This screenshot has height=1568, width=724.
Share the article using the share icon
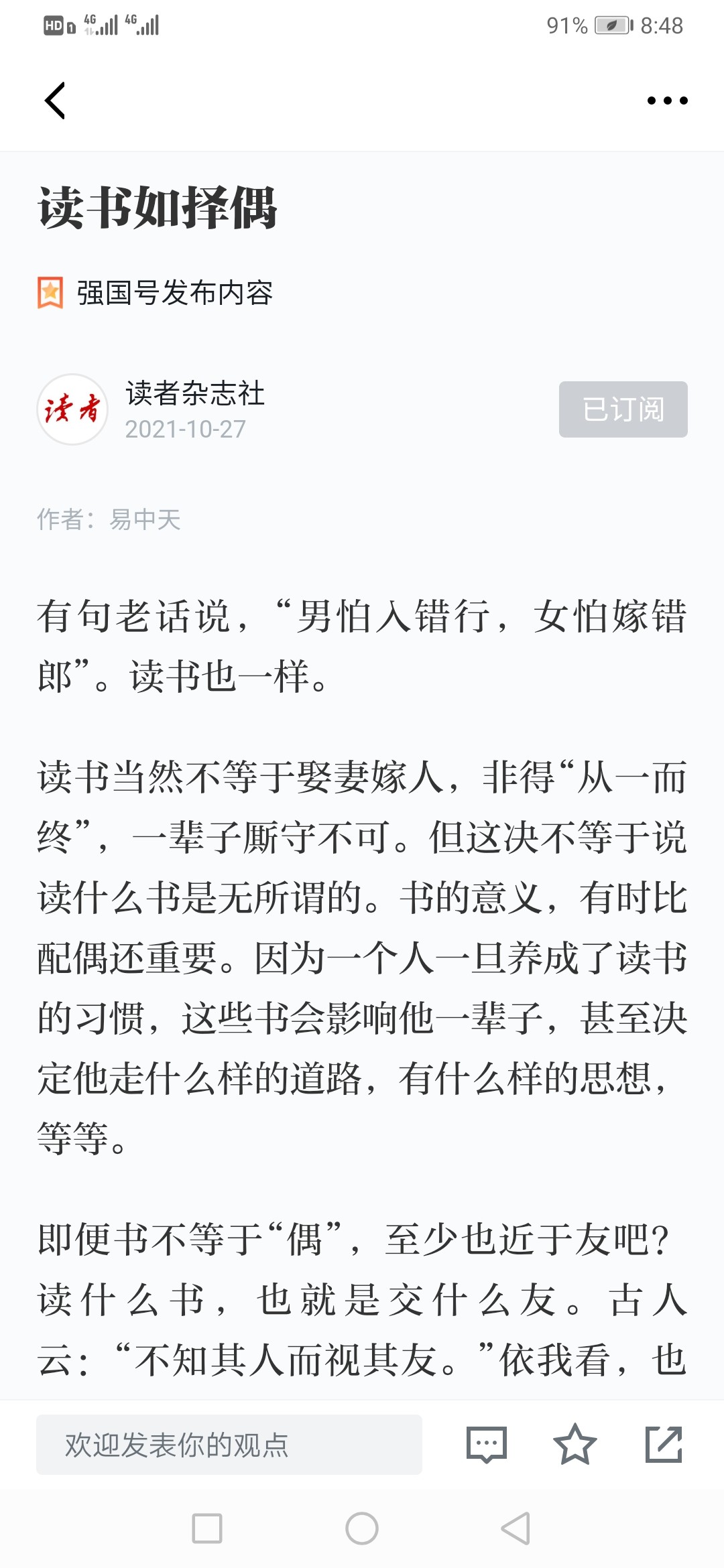664,1445
